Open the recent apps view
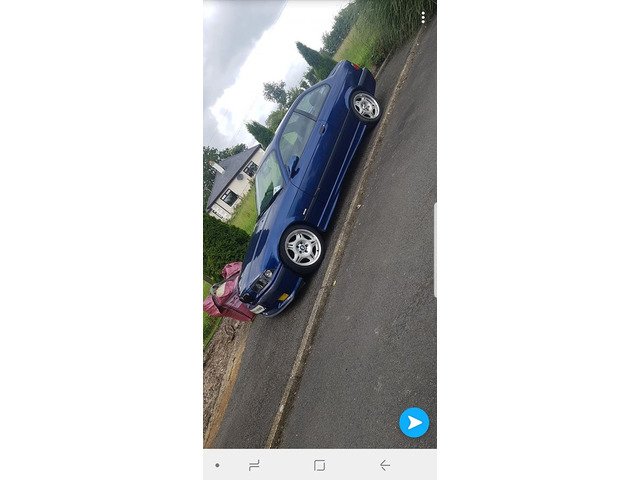 [x=254, y=465]
